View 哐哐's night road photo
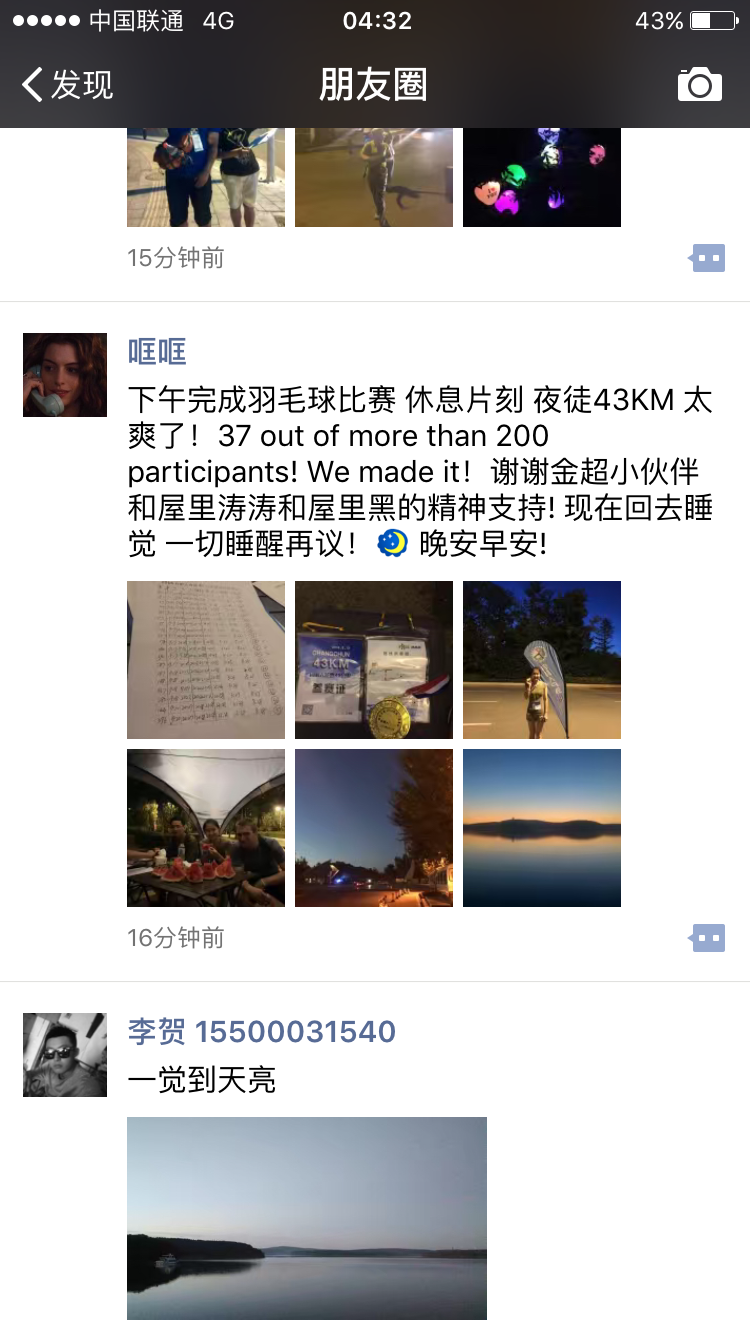 point(374,828)
